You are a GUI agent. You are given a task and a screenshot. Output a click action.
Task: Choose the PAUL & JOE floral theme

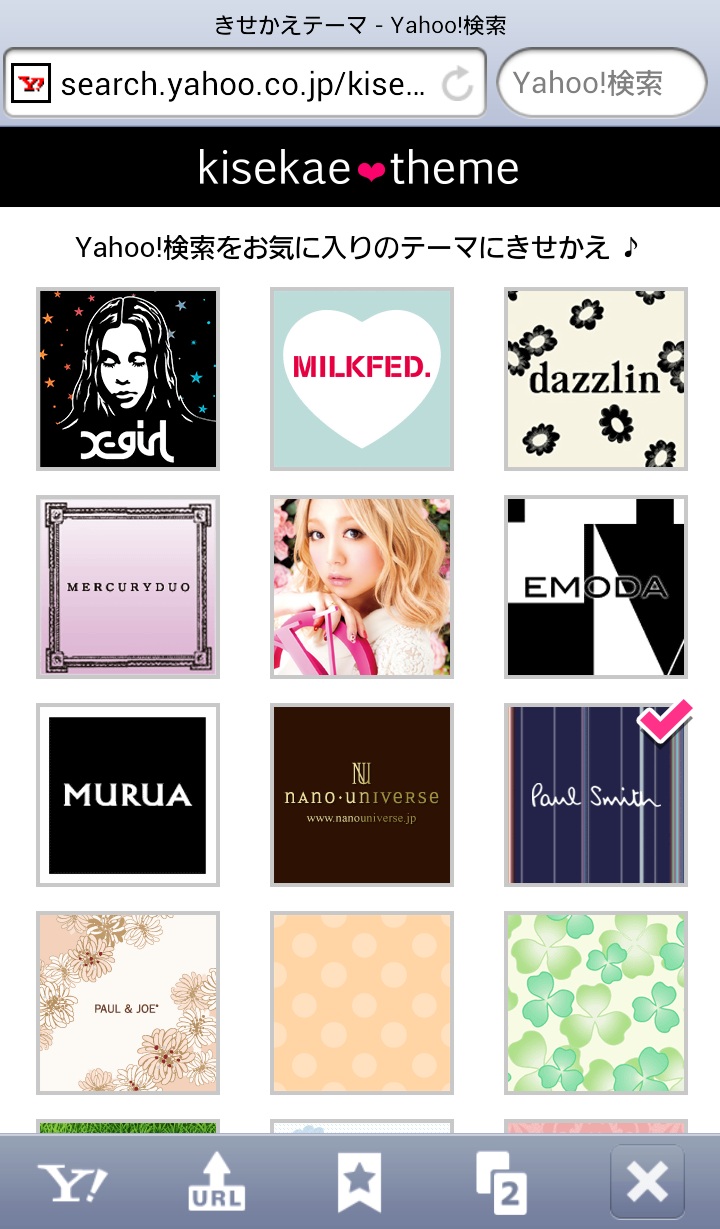click(x=128, y=1003)
